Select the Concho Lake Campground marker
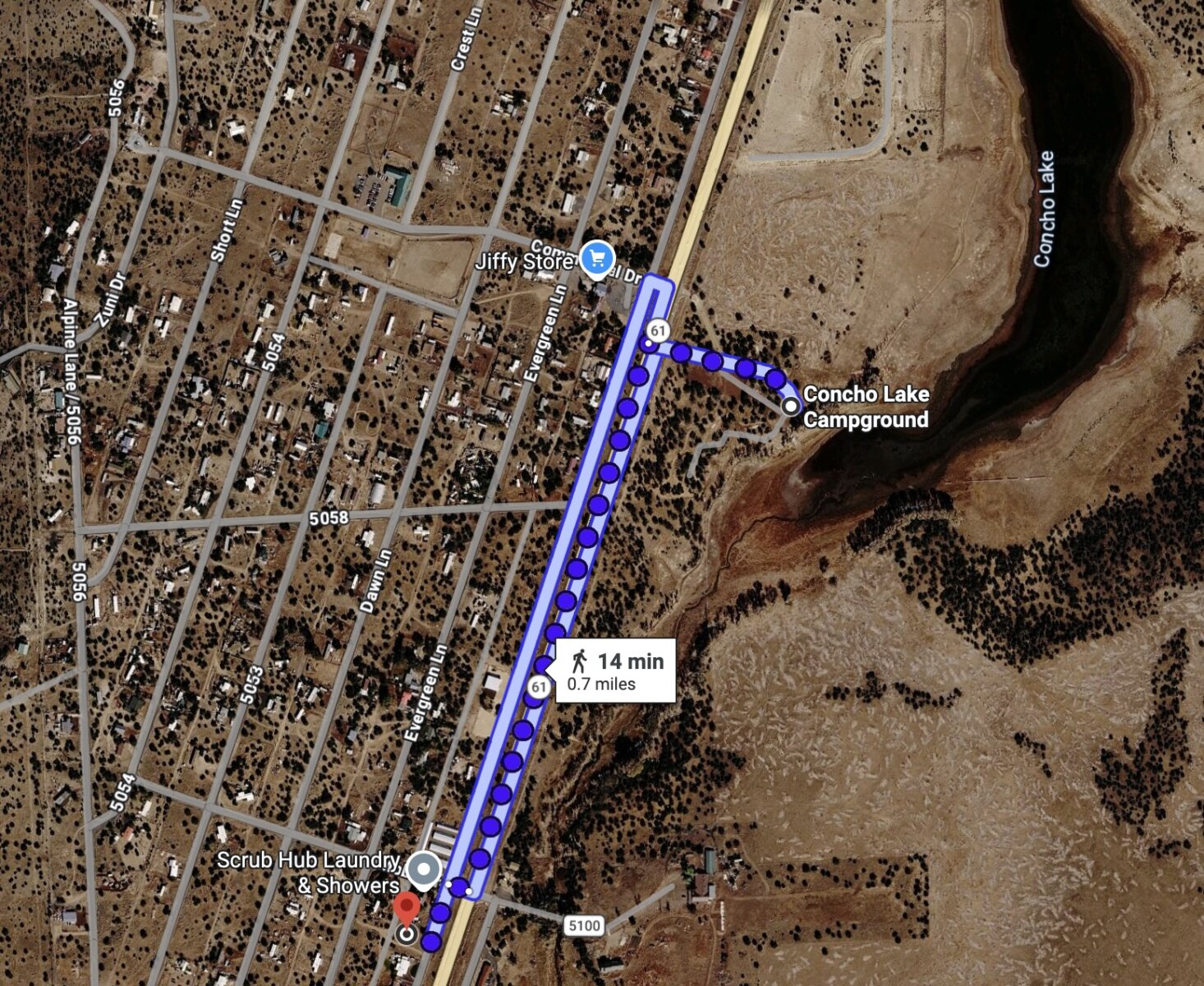The width and height of the screenshot is (1204, 986). [790, 405]
